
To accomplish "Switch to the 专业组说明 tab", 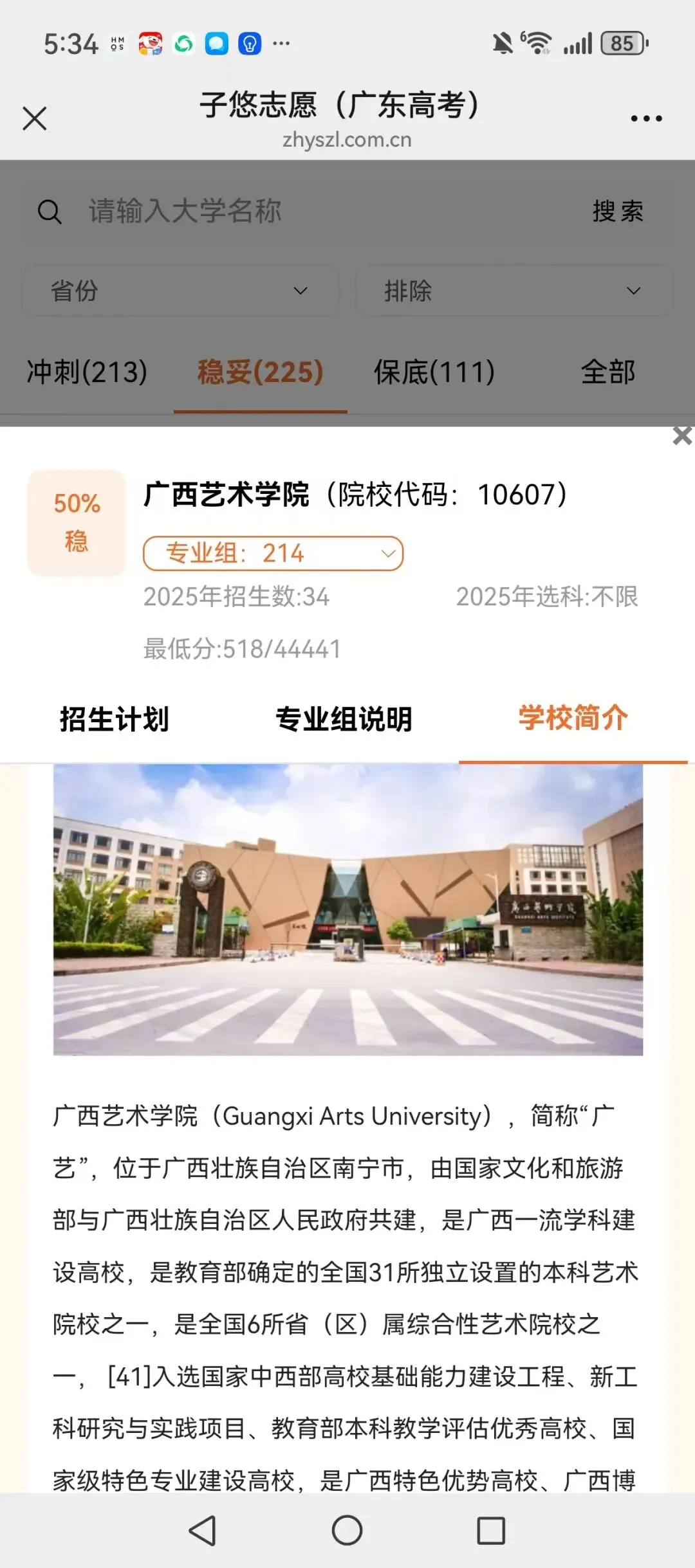I will tap(344, 719).
